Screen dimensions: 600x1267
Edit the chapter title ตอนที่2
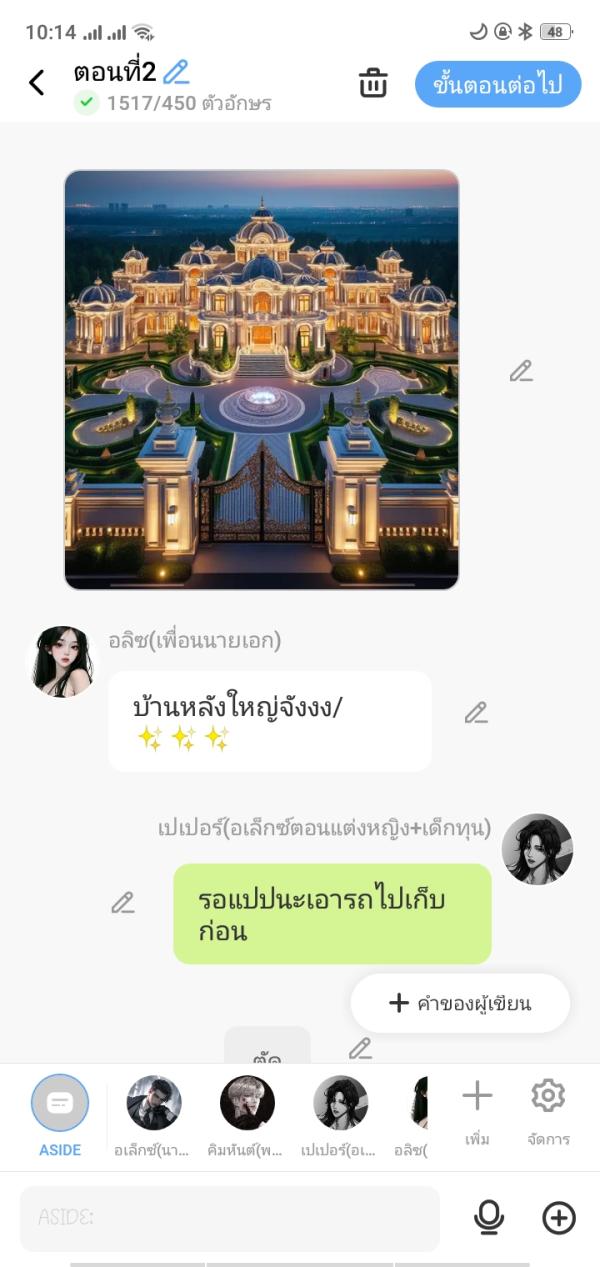click(176, 72)
